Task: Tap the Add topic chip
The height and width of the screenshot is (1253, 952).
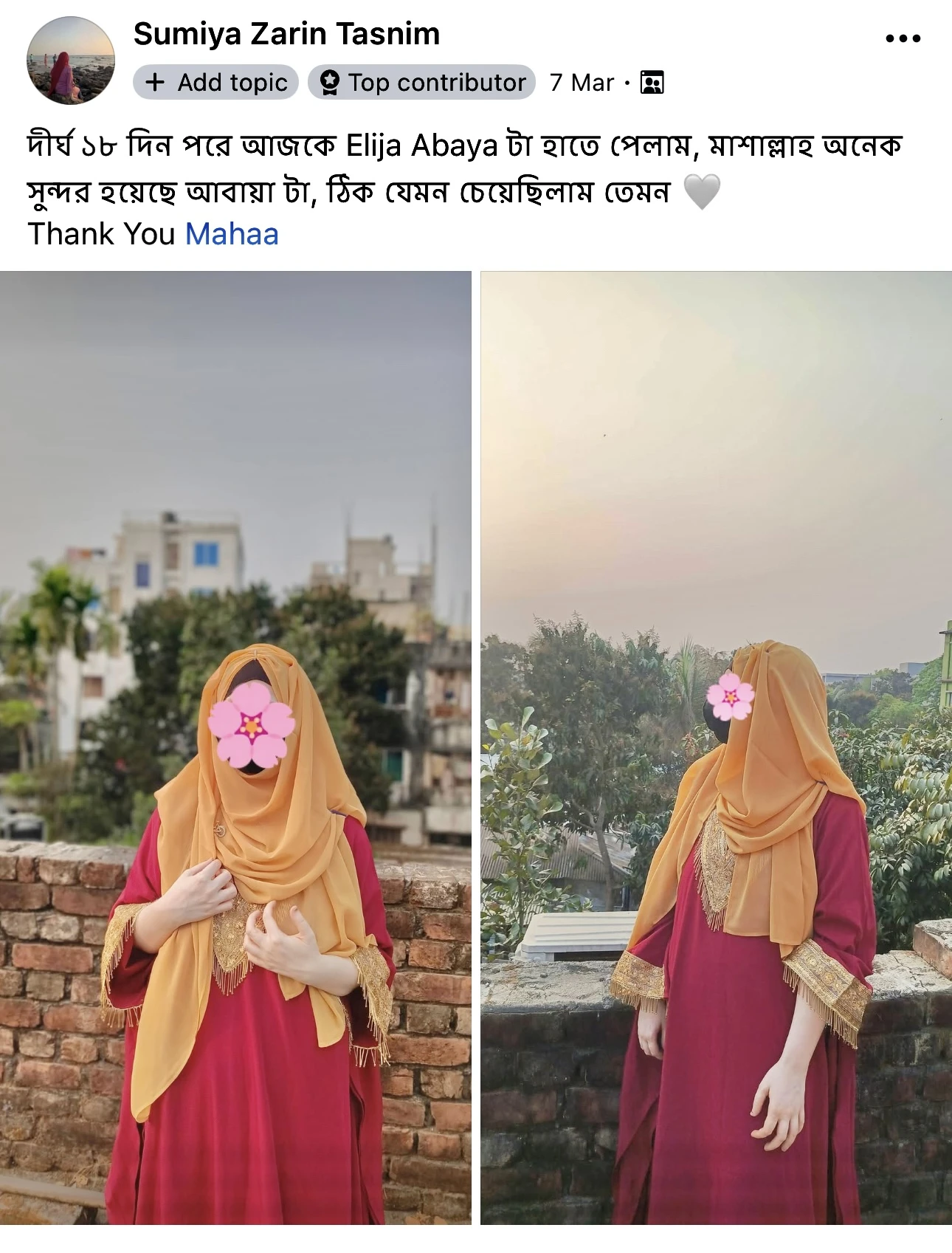Action: (x=216, y=82)
